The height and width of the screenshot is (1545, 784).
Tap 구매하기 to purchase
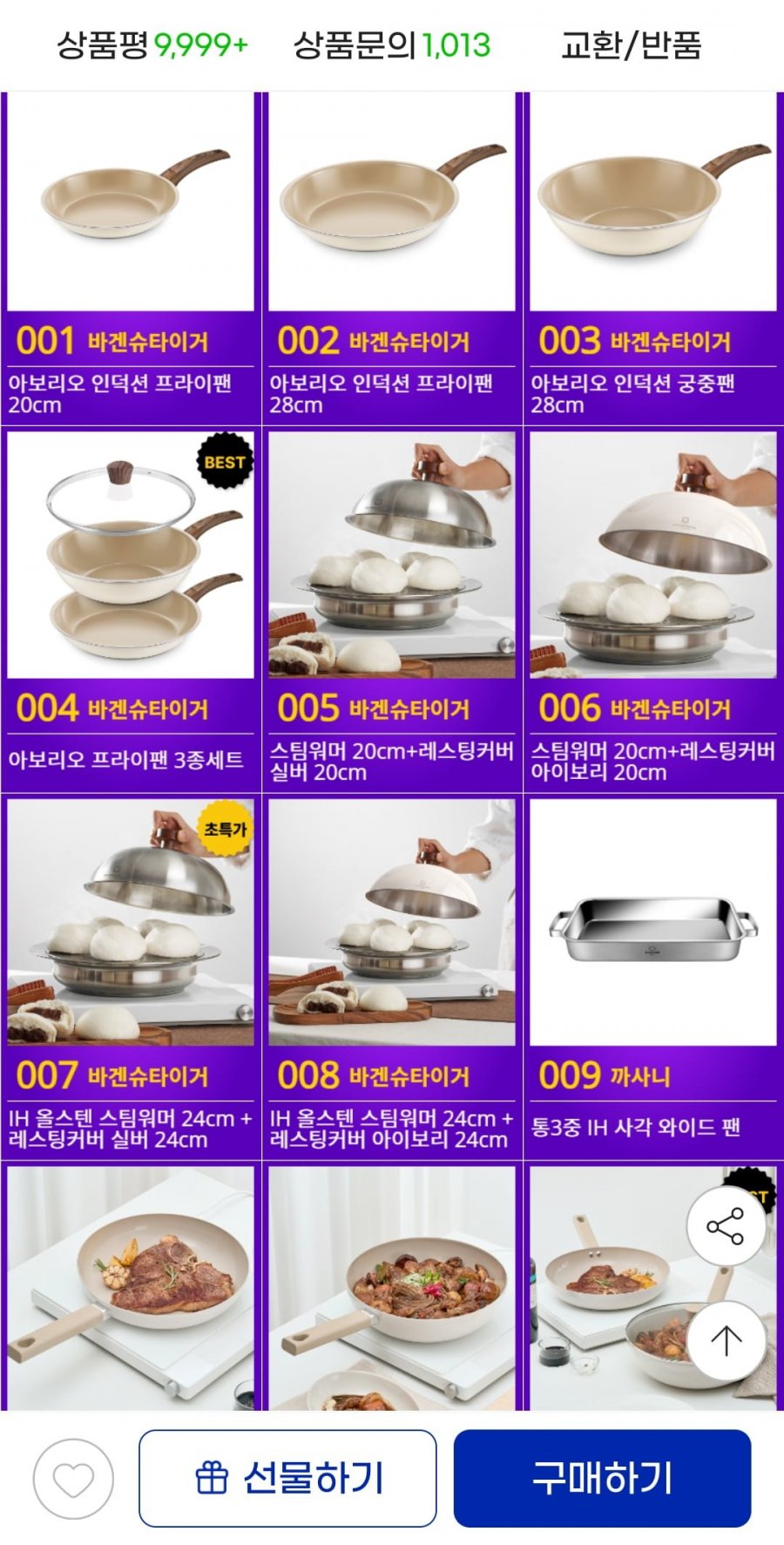point(602,1478)
